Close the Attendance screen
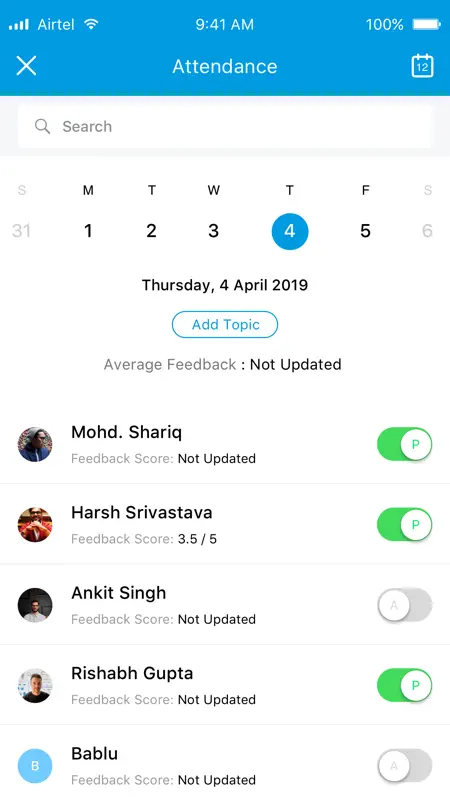 click(26, 66)
